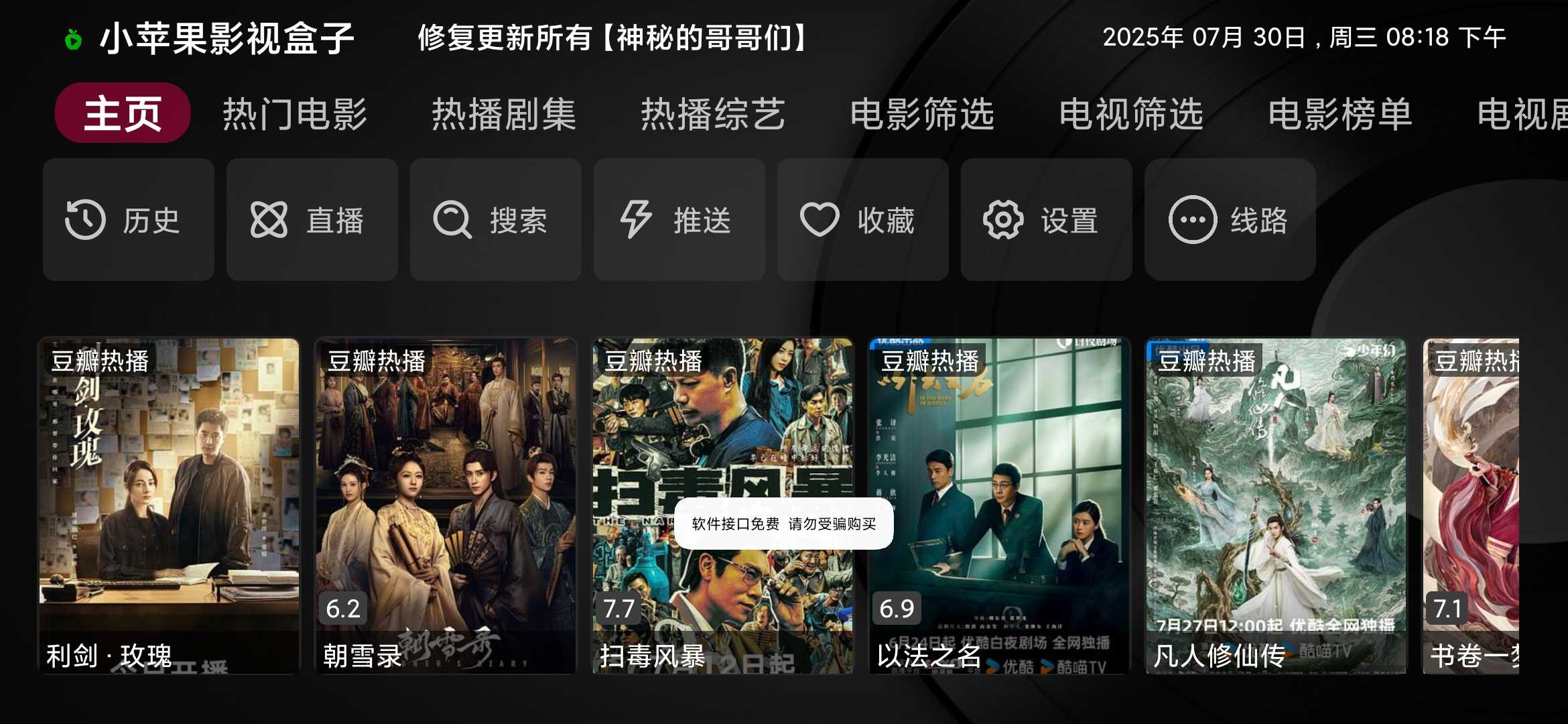Screen dimensions: 1568x724
Task: Open live TV (直播)
Action: coord(312,220)
